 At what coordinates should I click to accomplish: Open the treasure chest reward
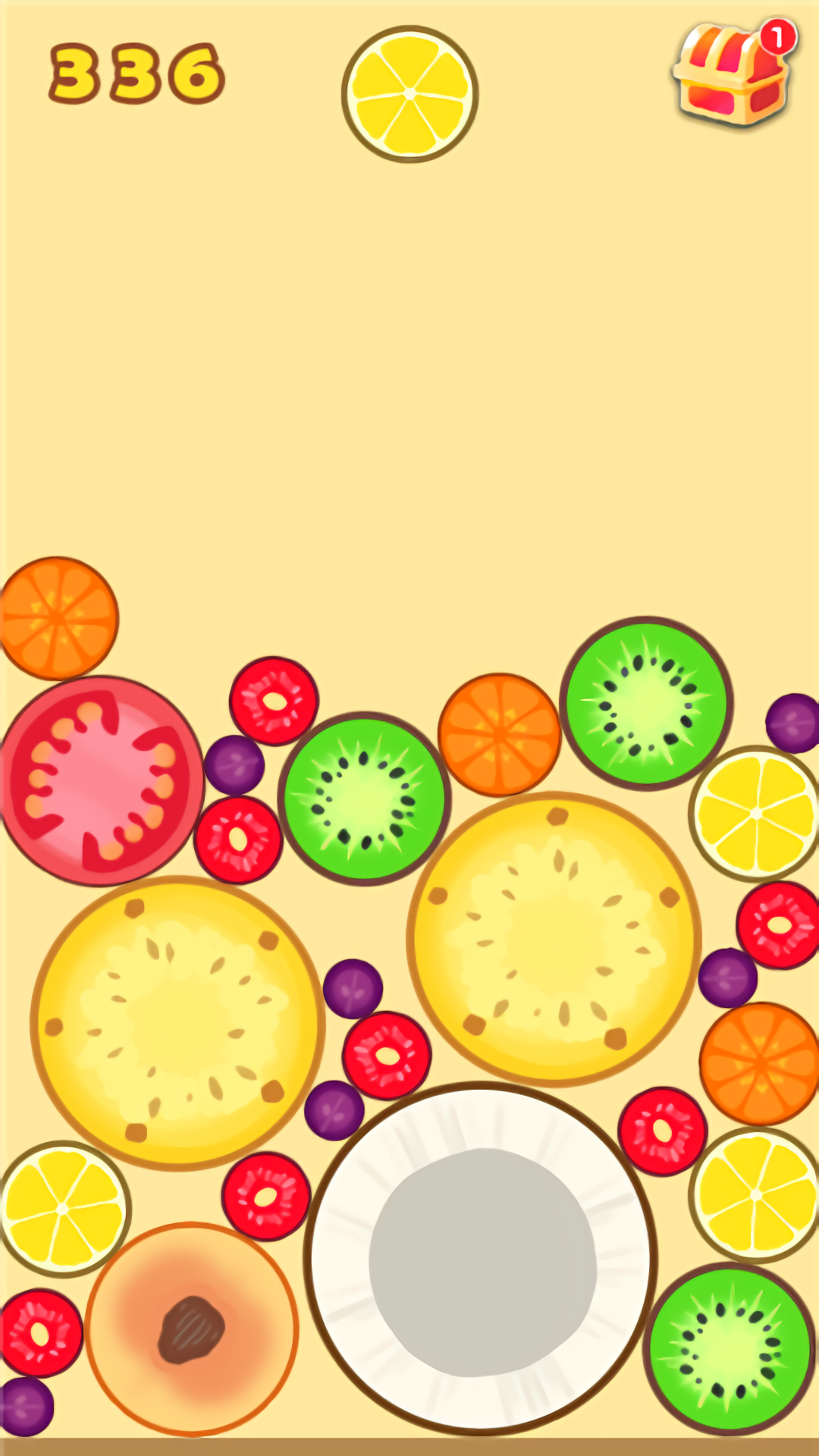tap(732, 74)
